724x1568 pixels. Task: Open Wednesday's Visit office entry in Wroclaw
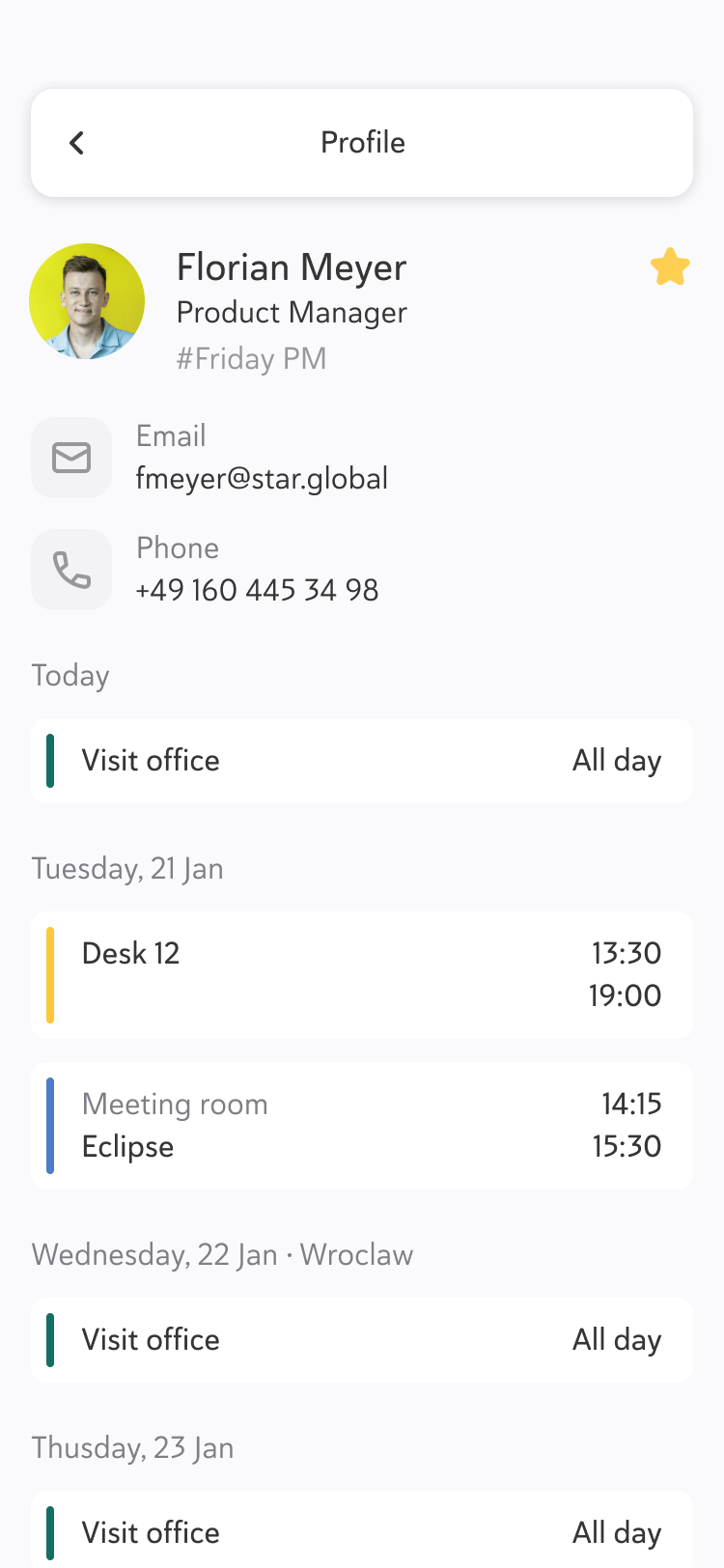pos(362,1340)
